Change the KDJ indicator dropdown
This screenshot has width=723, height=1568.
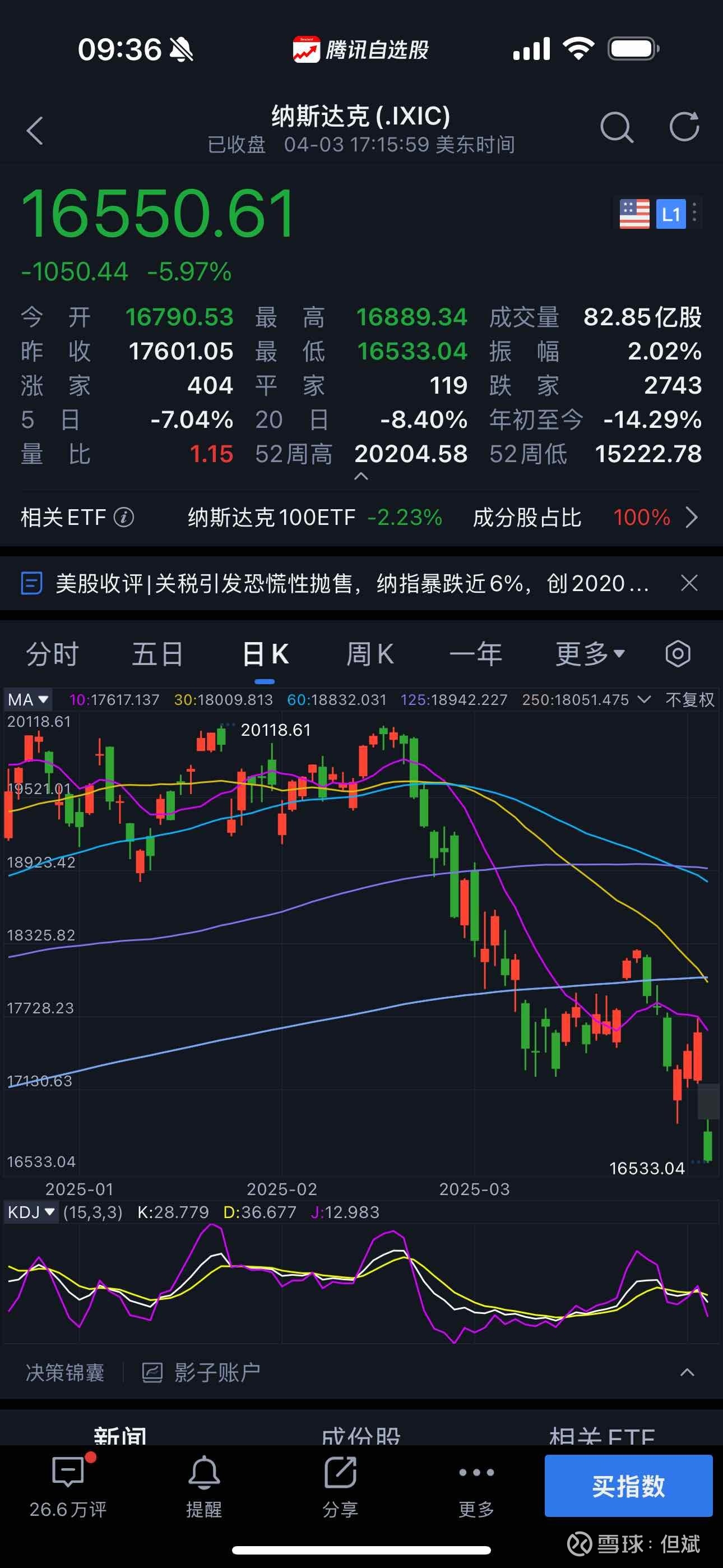(x=31, y=1212)
